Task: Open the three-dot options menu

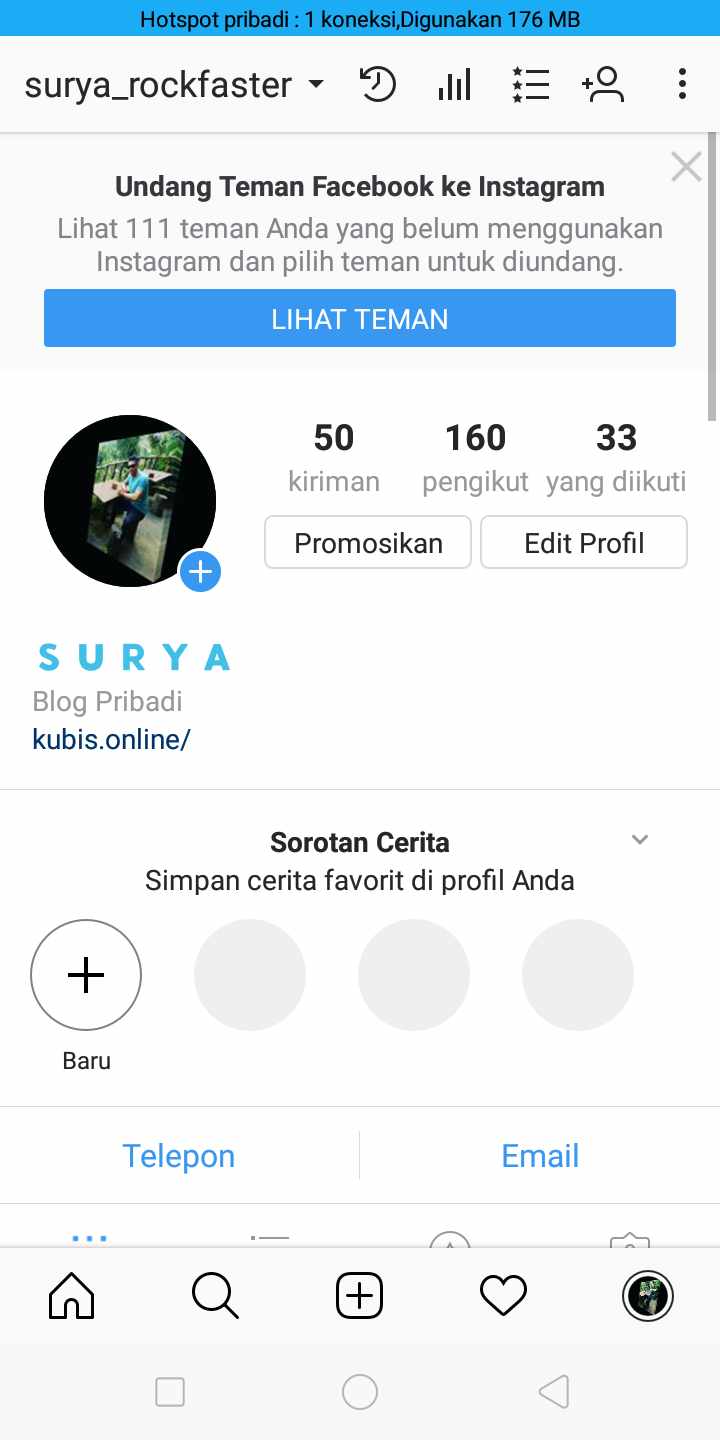Action: (682, 85)
